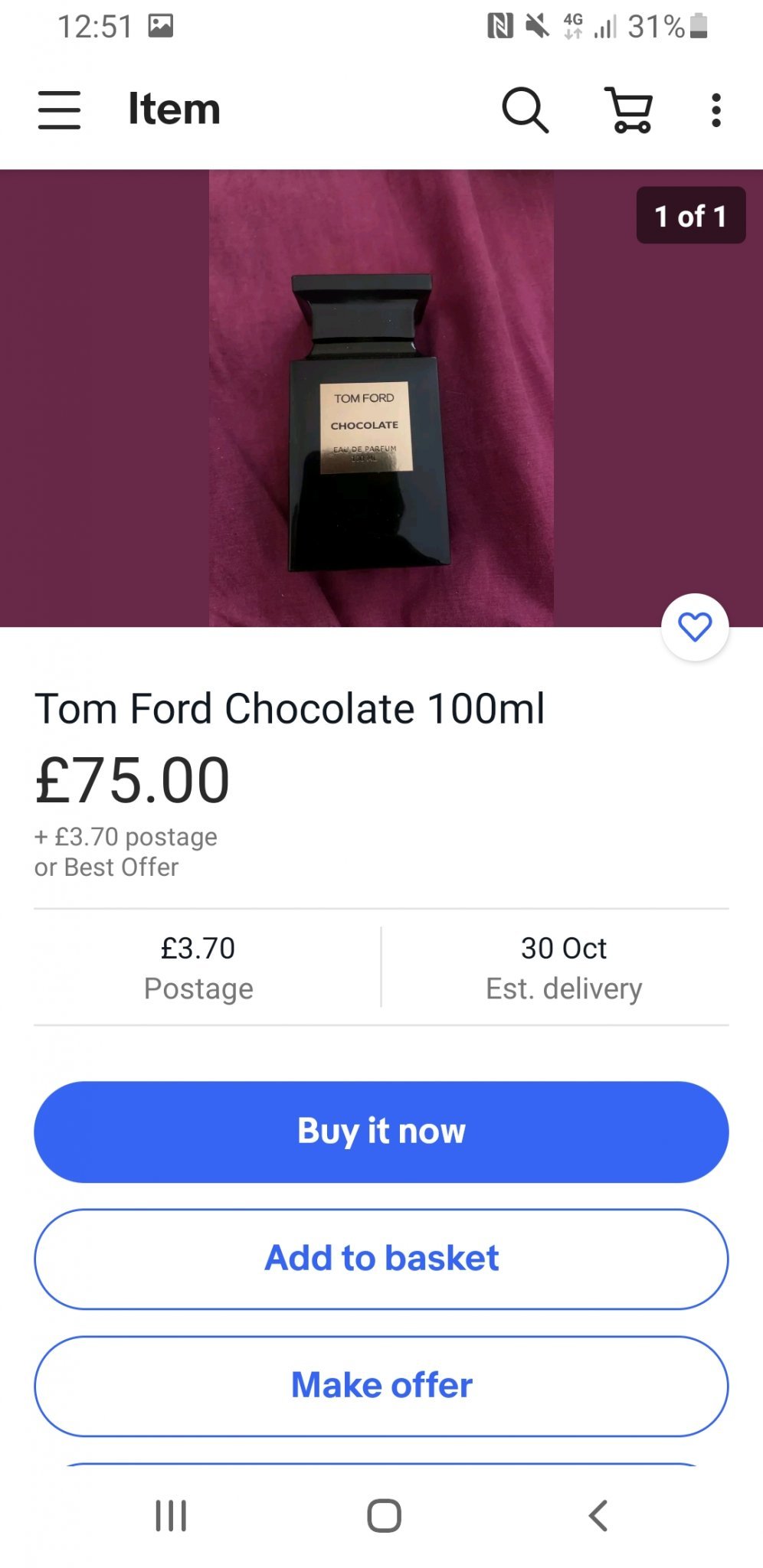Open the shopping basket
The width and height of the screenshot is (763, 1568).
(629, 110)
